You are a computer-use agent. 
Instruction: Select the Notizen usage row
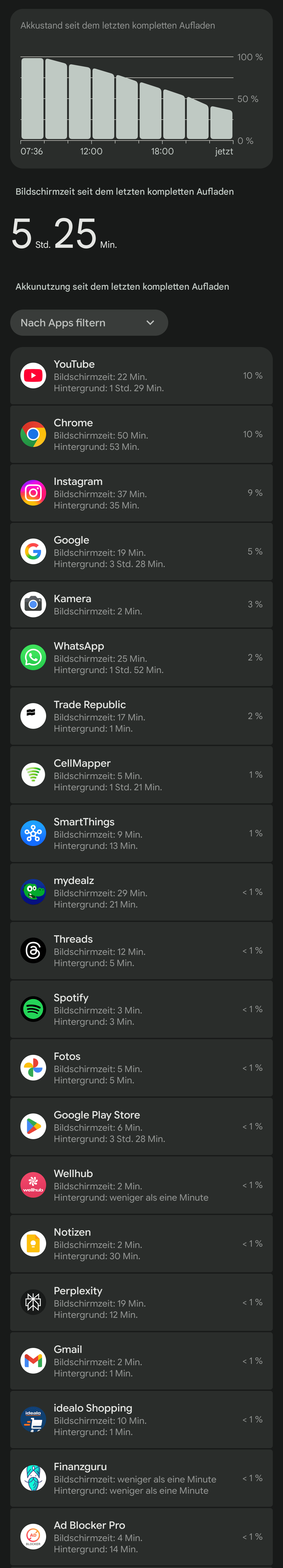click(x=141, y=1243)
